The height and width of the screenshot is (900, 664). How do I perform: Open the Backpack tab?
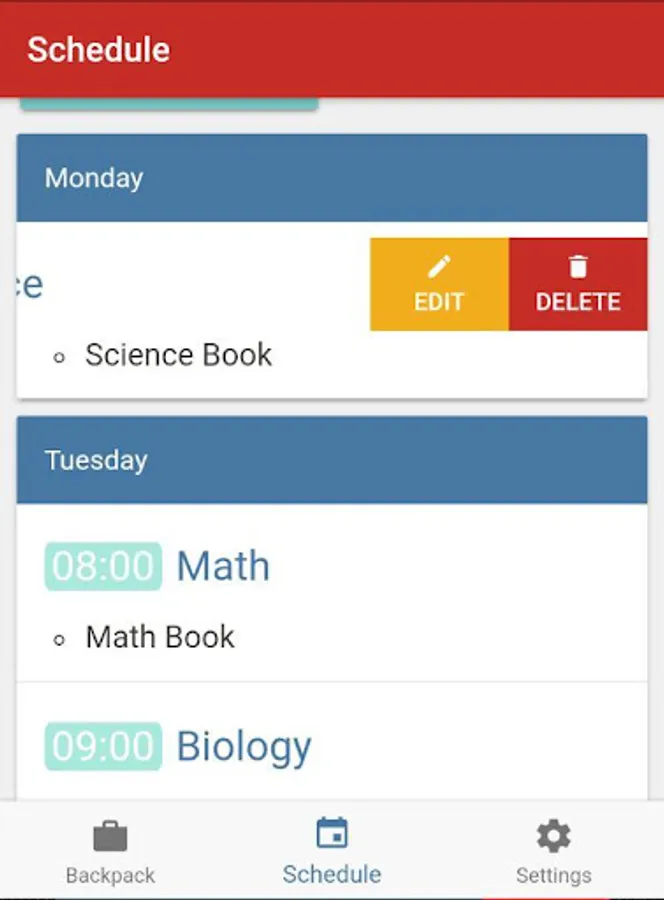click(110, 853)
